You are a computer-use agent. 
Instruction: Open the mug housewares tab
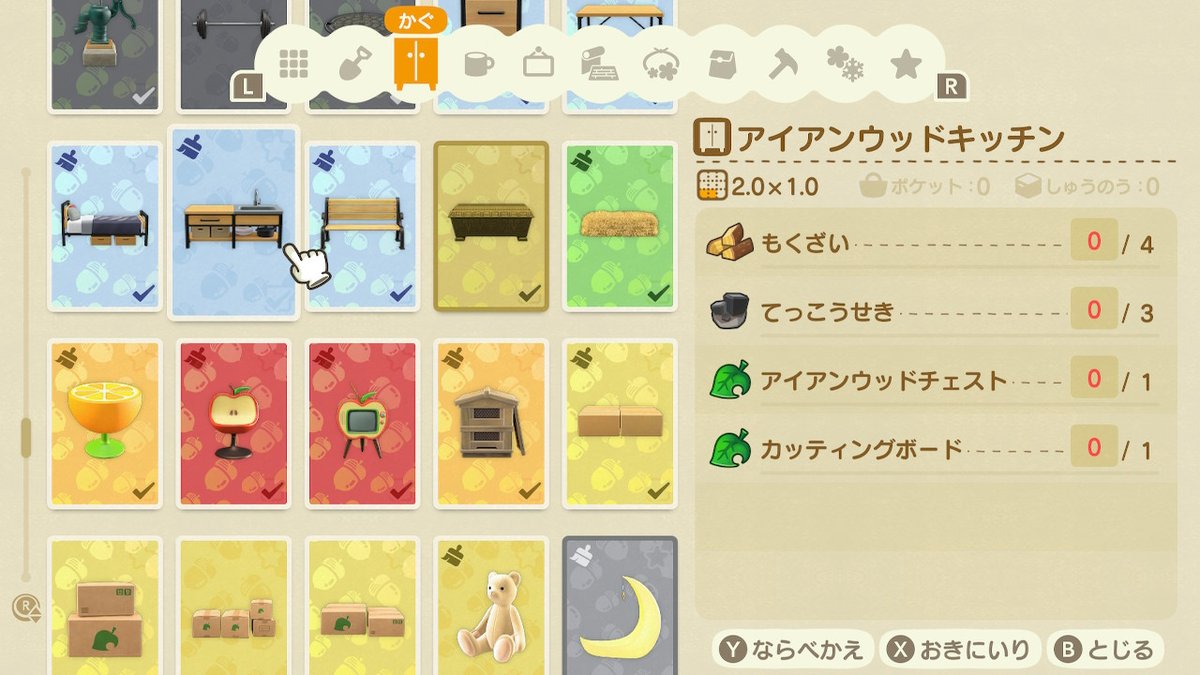point(479,65)
